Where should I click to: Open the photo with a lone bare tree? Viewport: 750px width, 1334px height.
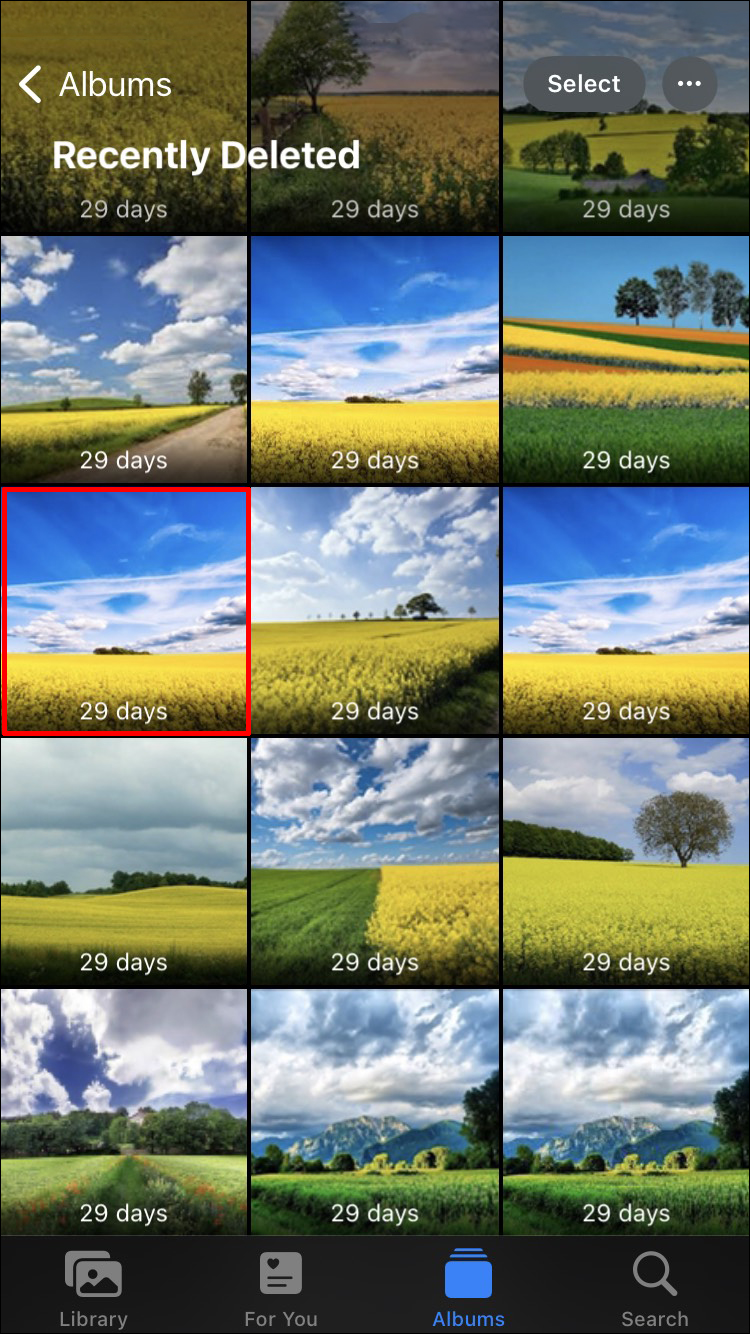pyautogui.click(x=626, y=862)
